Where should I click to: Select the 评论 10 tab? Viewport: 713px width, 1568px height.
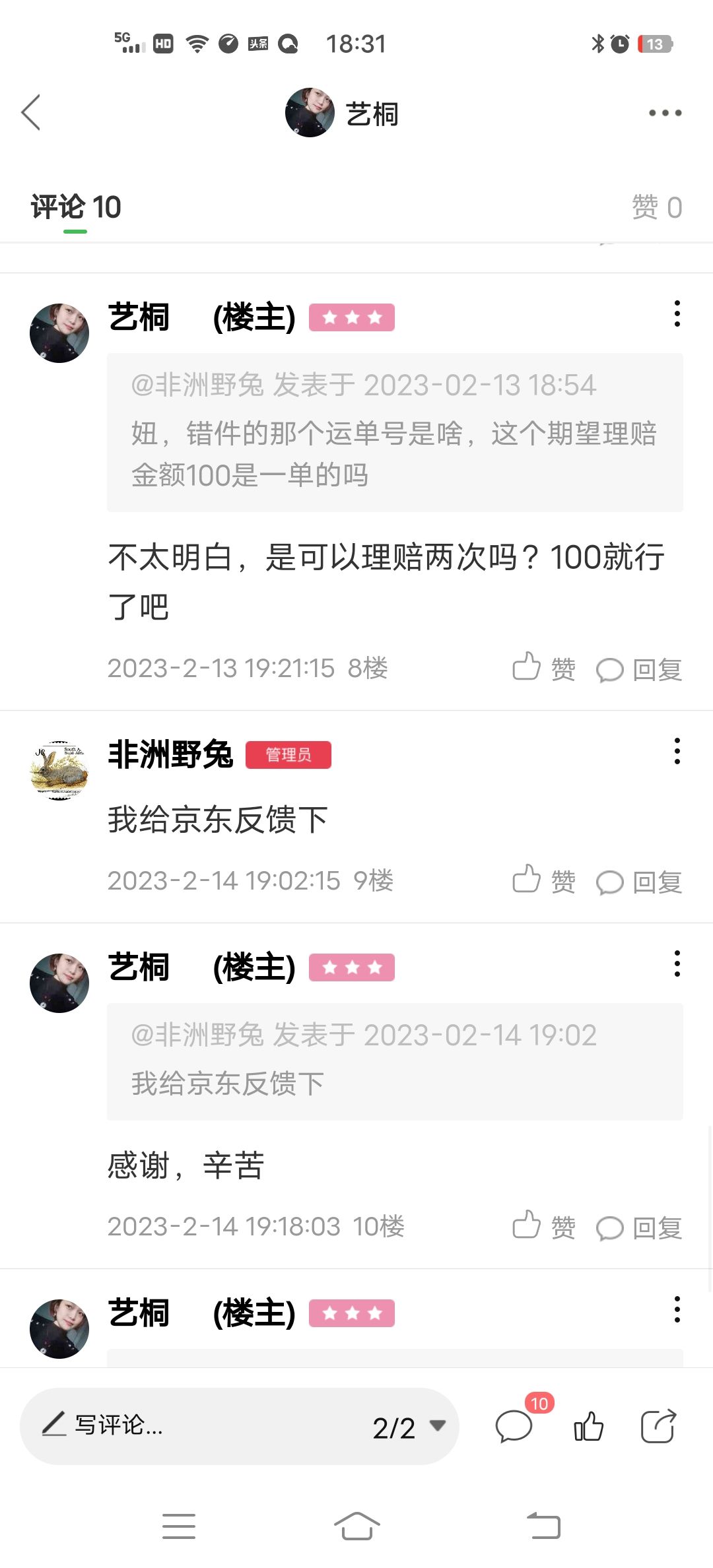pos(76,207)
